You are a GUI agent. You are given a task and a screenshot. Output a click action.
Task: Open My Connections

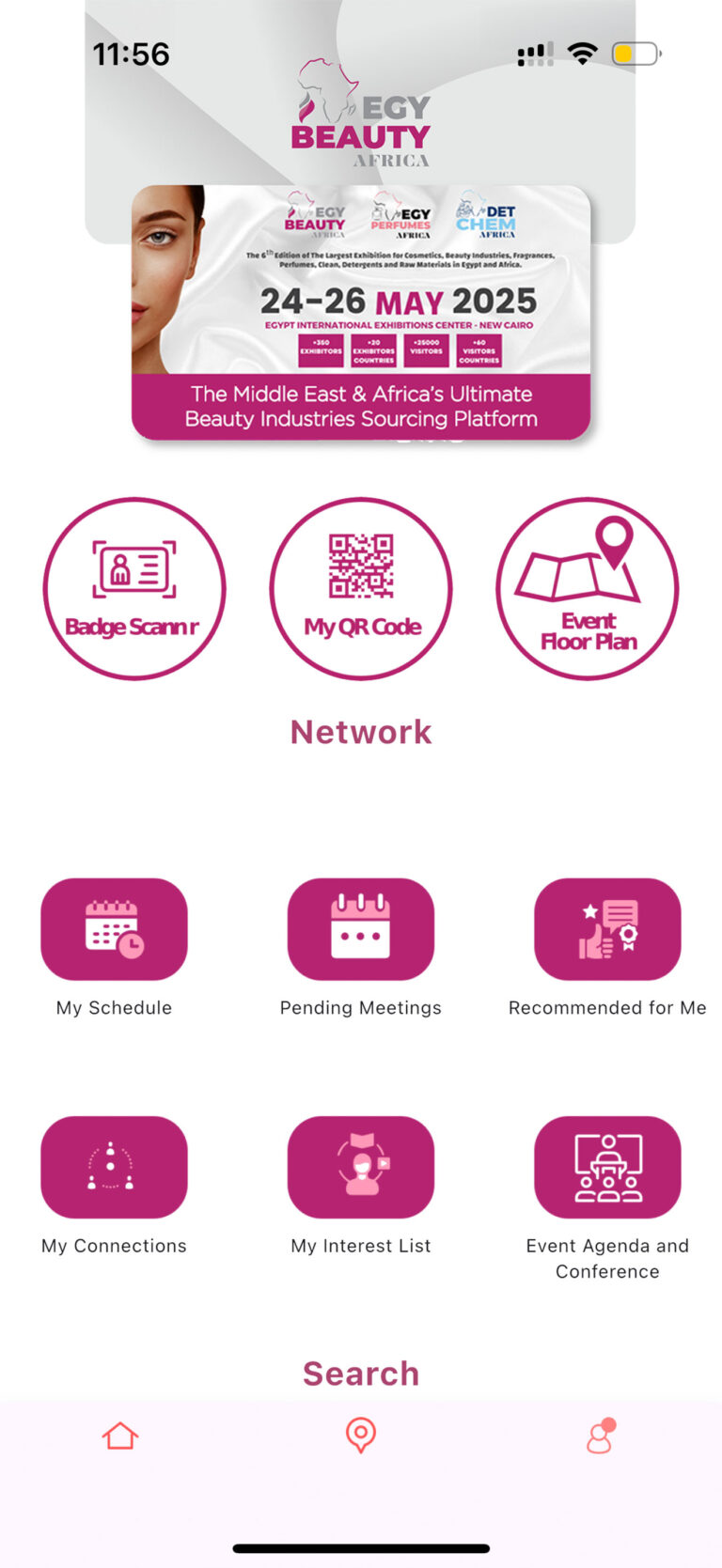114,1167
